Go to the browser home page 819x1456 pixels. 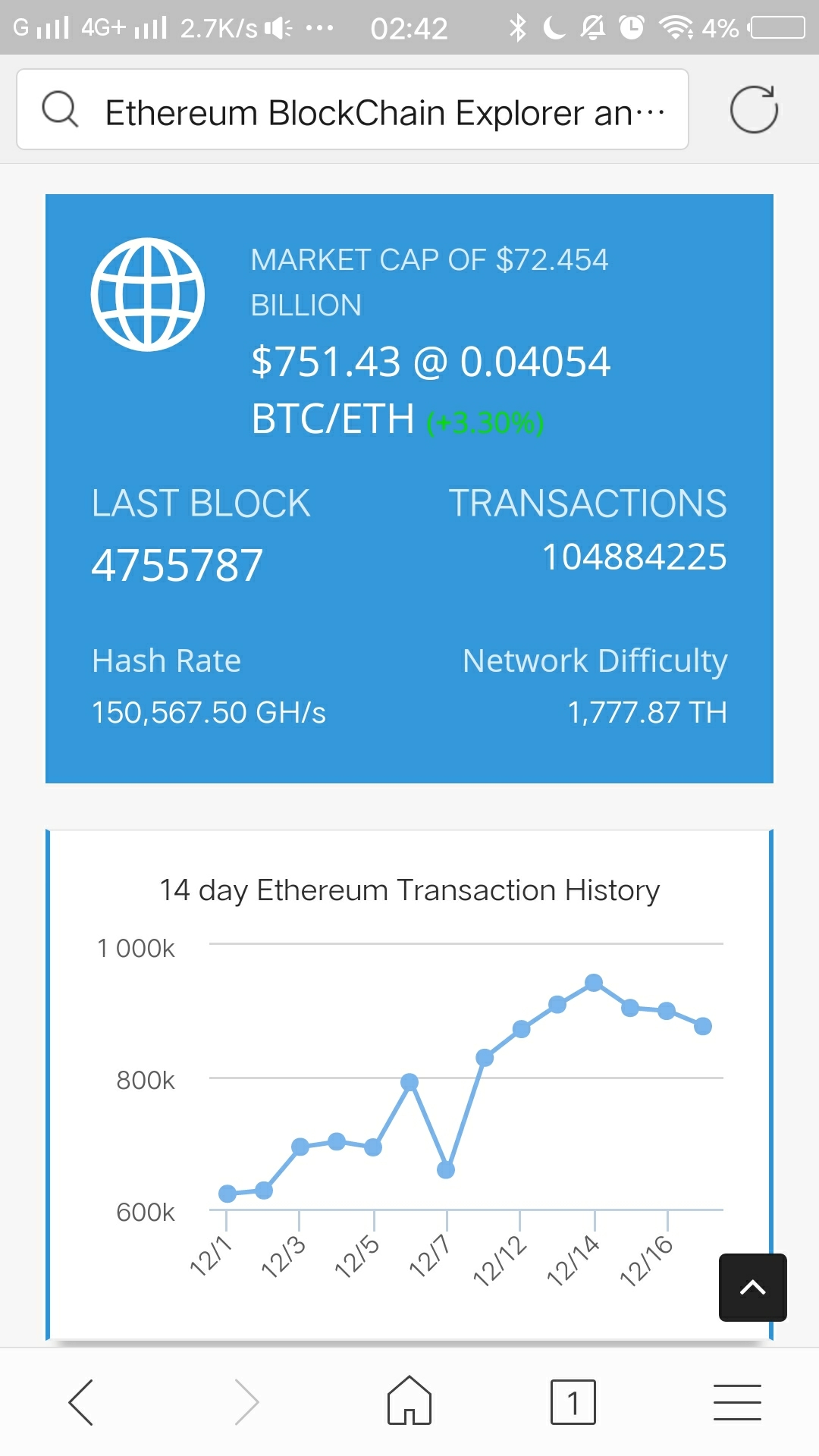coord(409,1401)
